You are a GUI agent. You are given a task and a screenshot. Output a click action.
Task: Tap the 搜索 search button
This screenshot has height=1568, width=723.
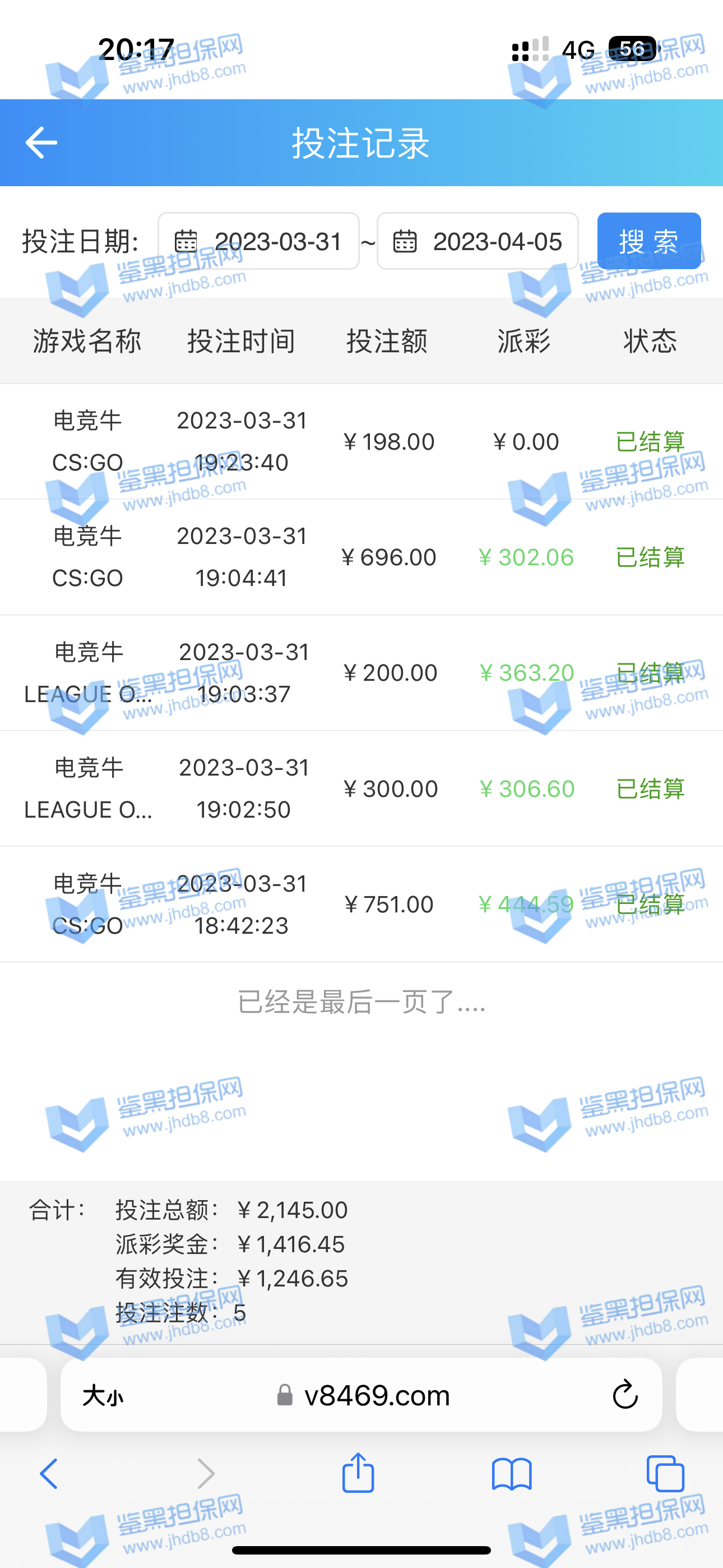[649, 241]
